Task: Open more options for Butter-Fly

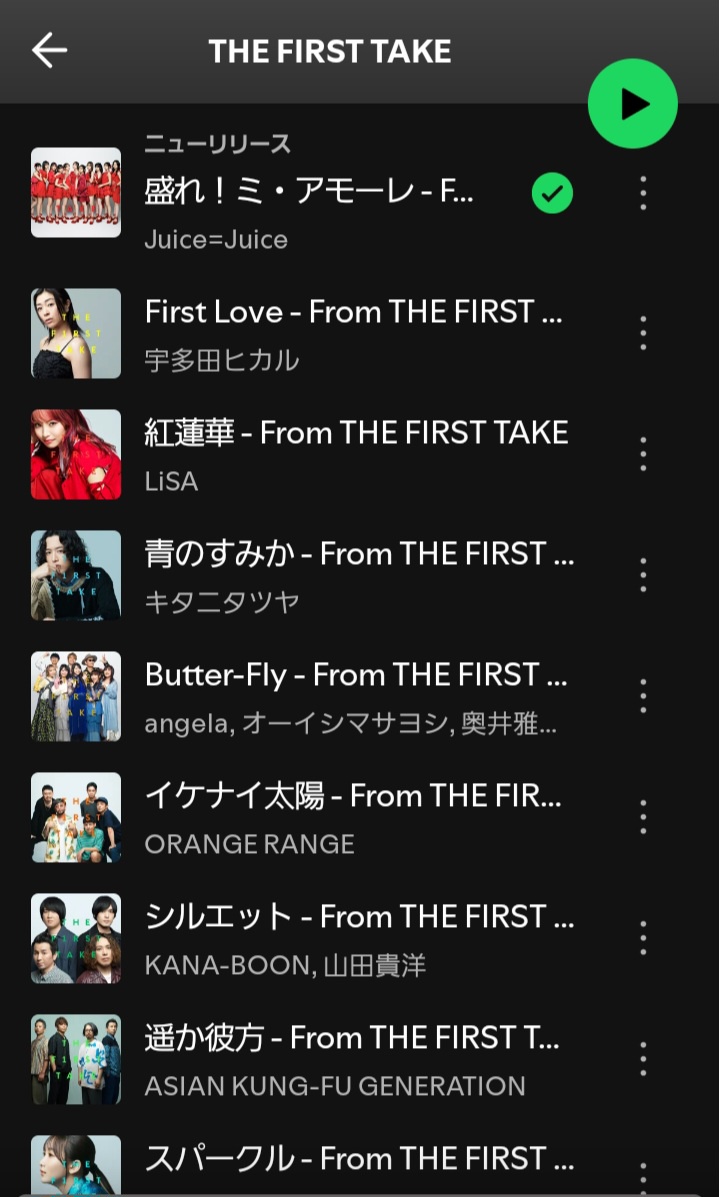Action: tap(643, 696)
